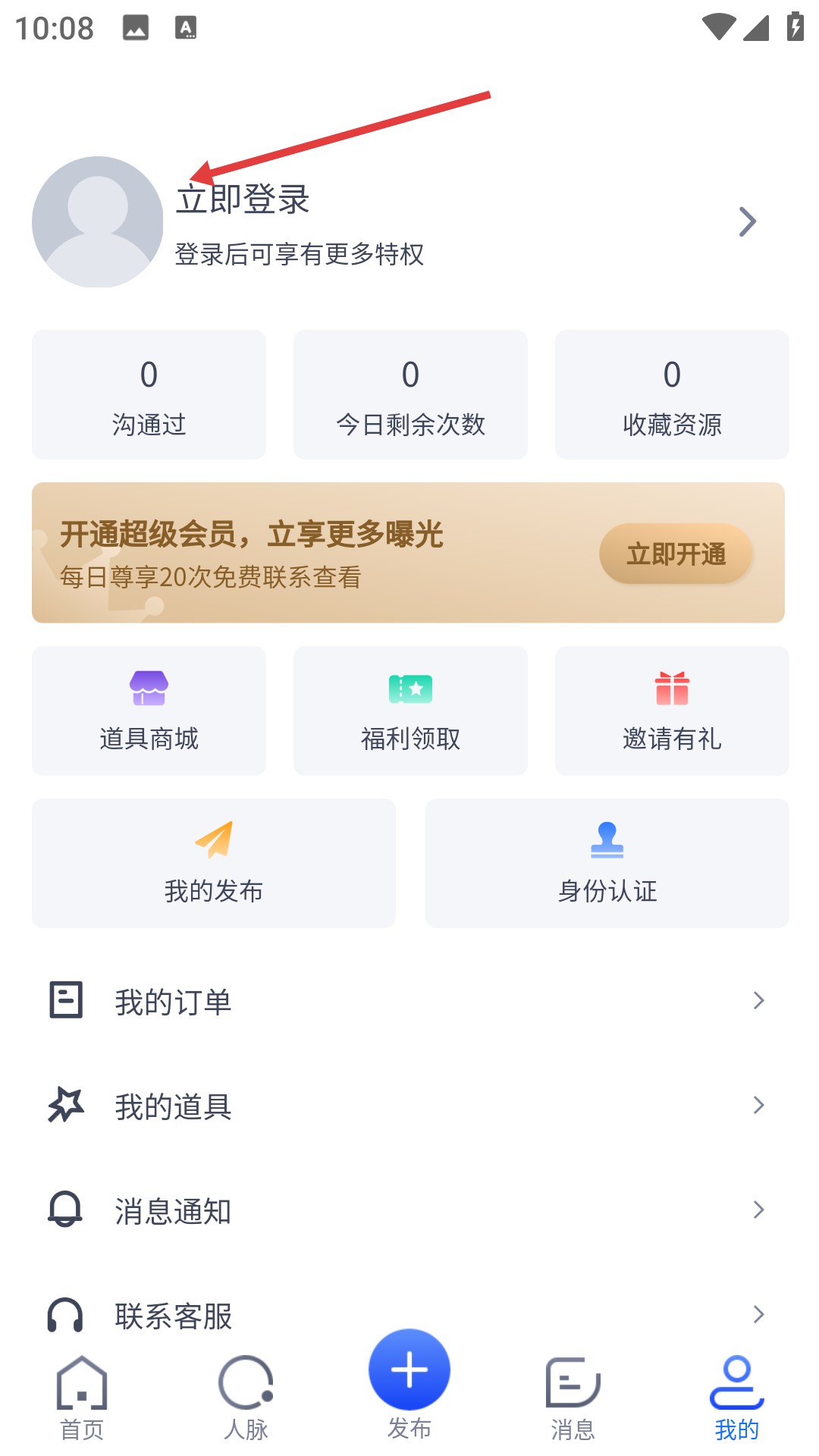Open 邀请有礼 invite rewards
The height and width of the screenshot is (1456, 819).
(x=672, y=711)
